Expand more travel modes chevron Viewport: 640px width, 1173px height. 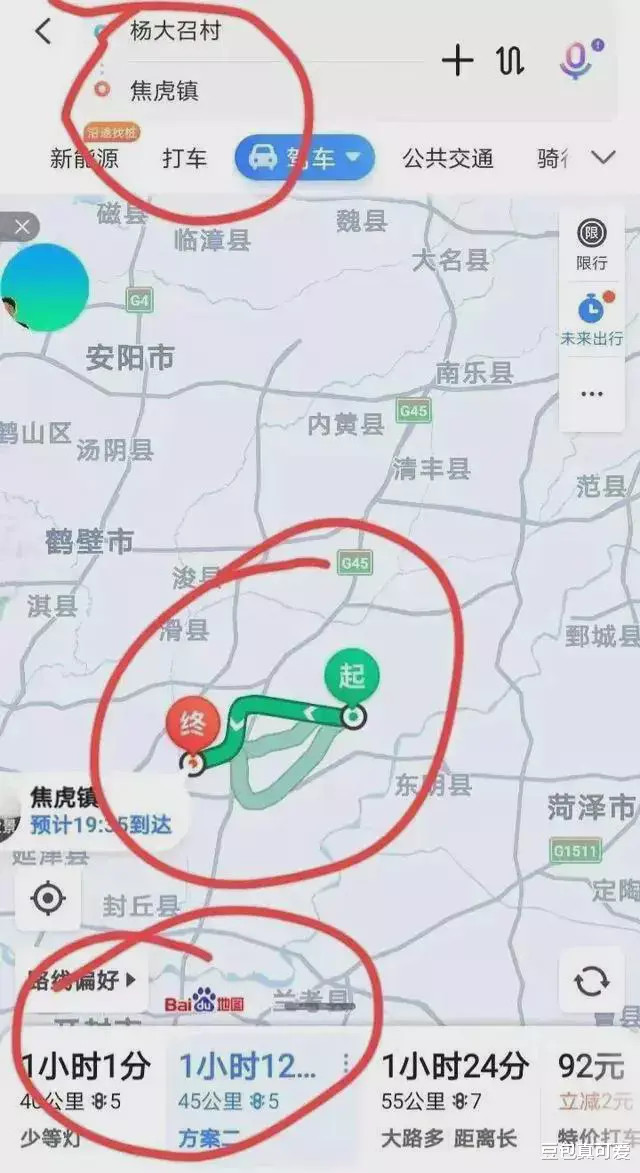(x=603, y=157)
